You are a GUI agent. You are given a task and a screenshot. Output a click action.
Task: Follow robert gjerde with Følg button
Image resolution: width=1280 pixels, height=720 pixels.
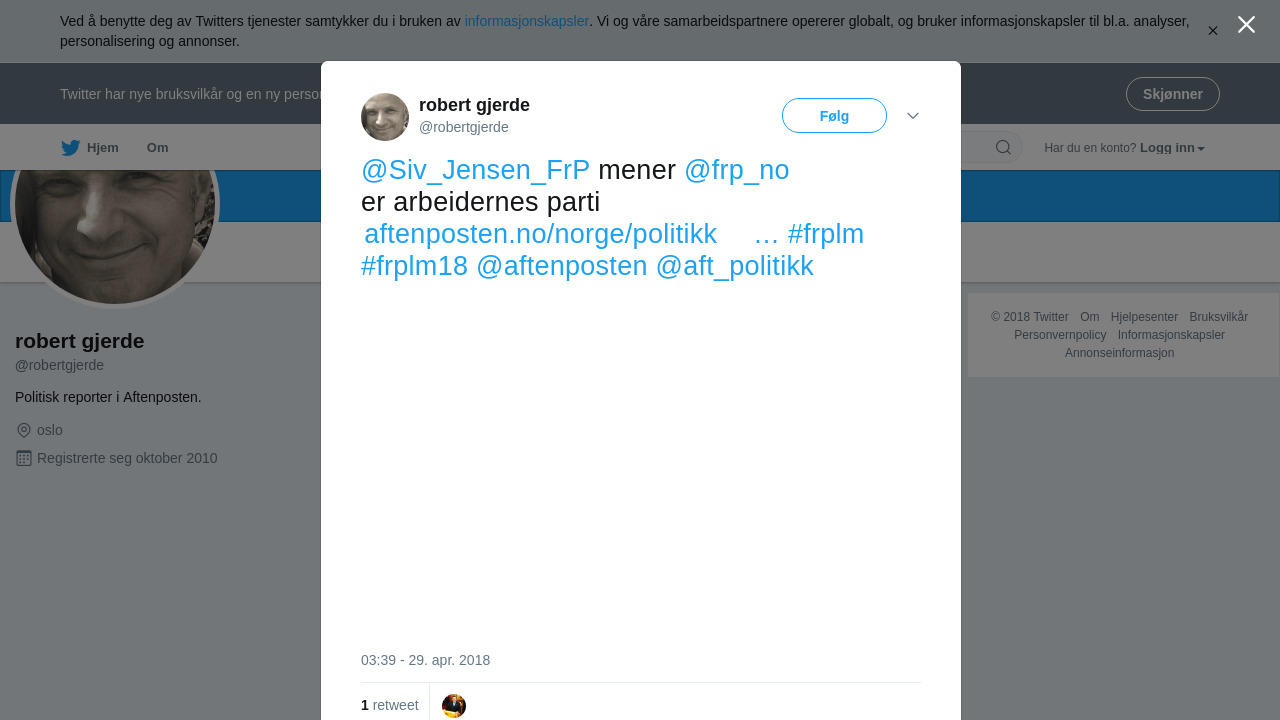834,116
